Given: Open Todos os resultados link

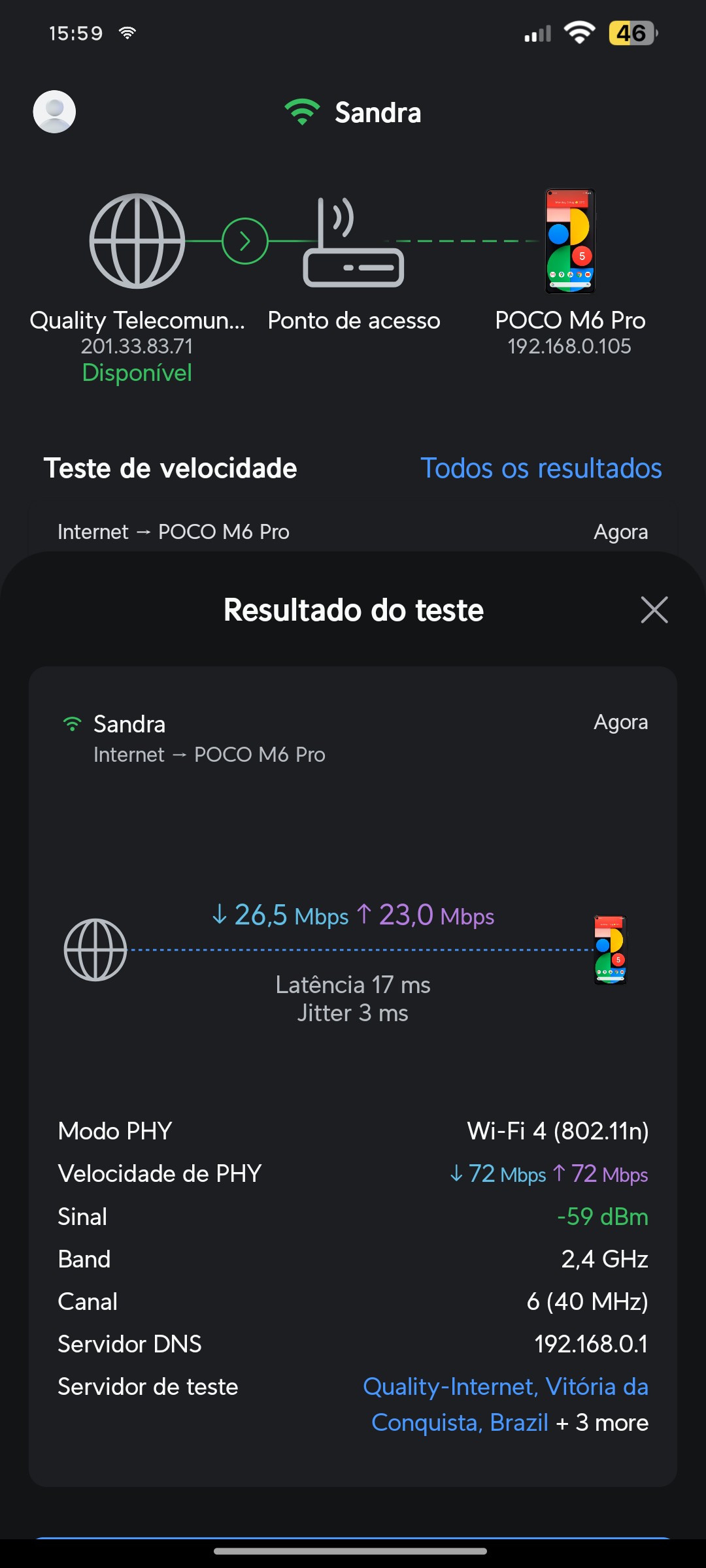Looking at the screenshot, I should tap(541, 468).
